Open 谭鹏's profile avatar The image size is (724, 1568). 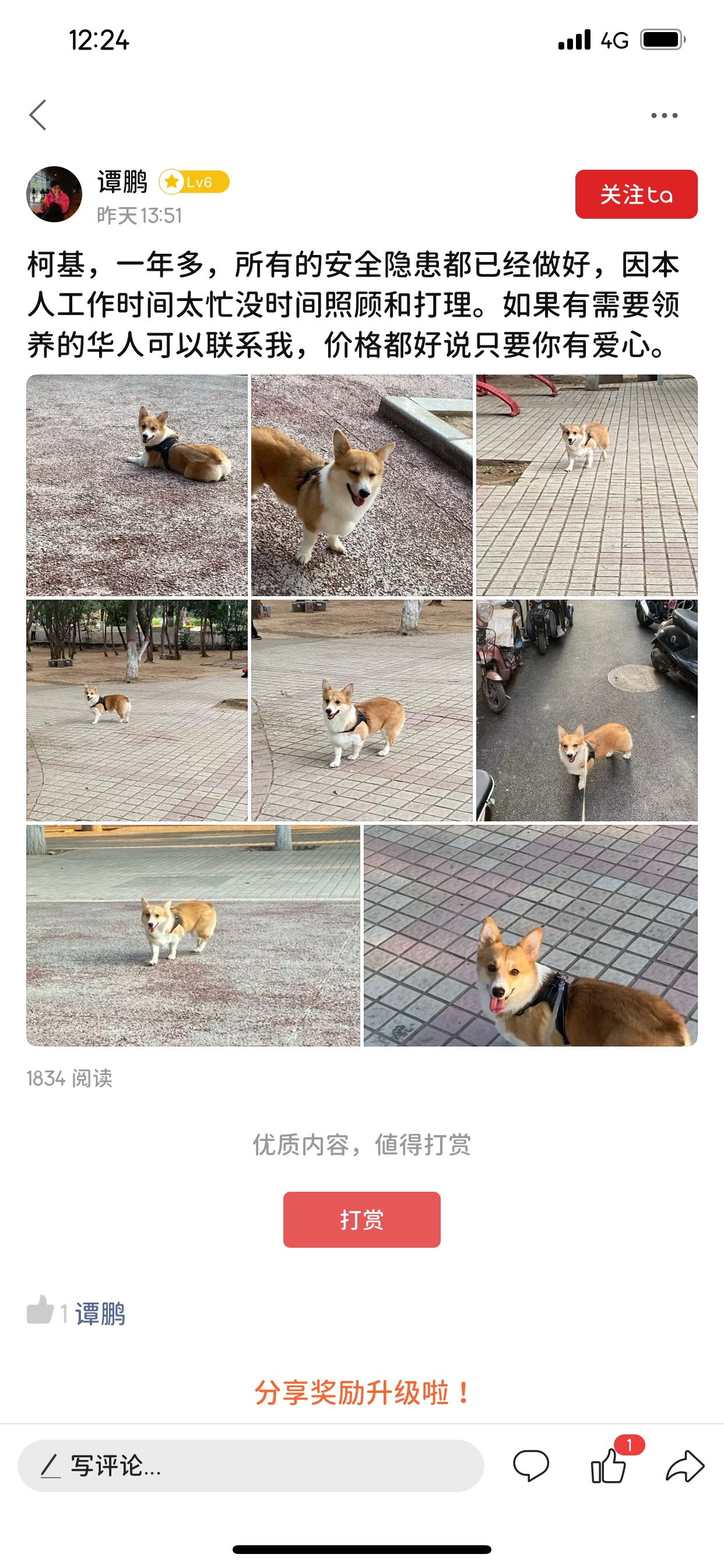(54, 194)
